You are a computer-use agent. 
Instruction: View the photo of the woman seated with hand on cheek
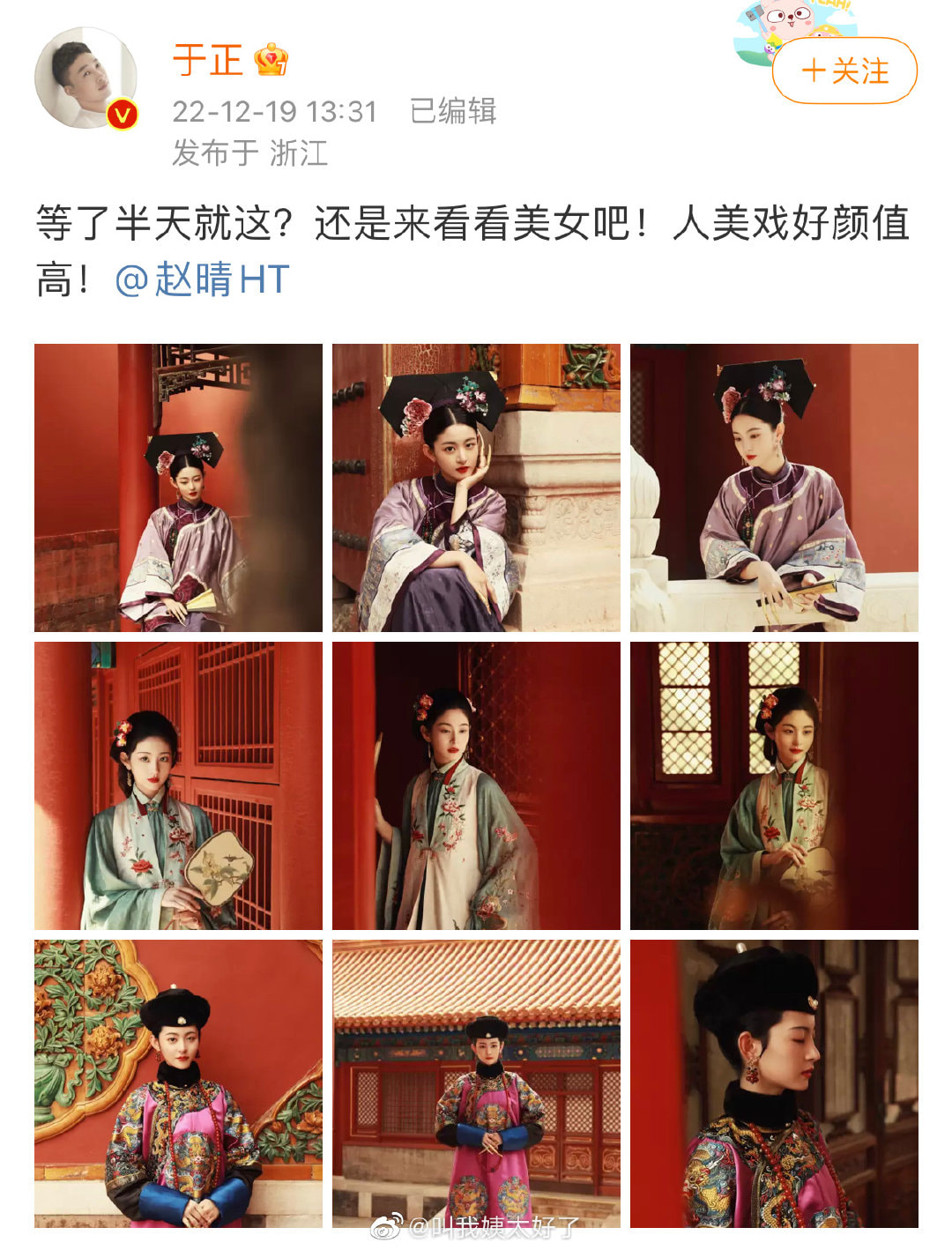pyautogui.click(x=476, y=487)
